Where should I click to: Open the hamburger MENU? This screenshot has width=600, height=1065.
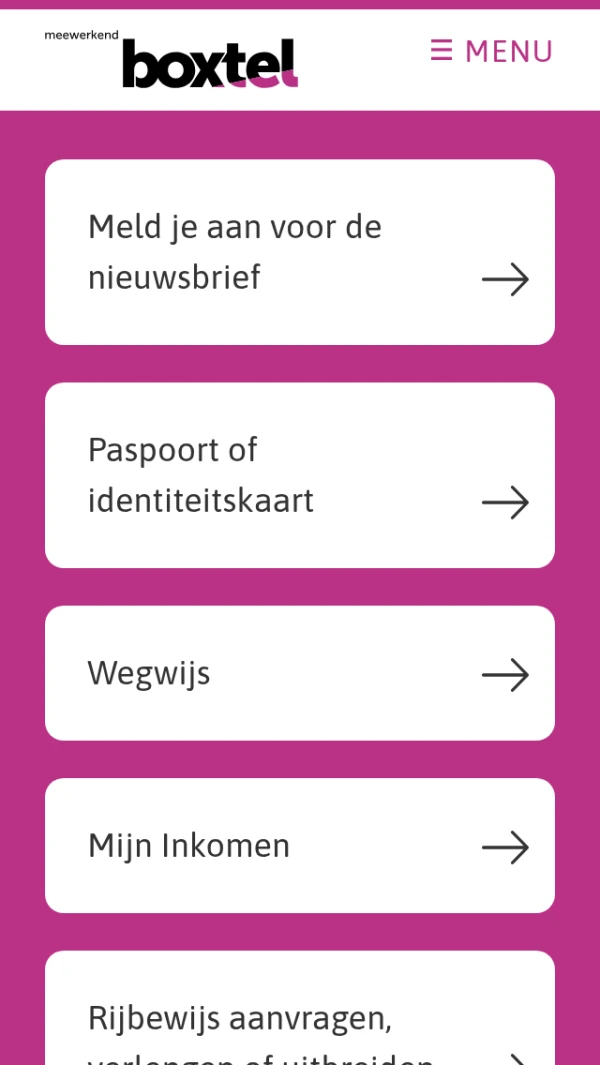coord(491,51)
